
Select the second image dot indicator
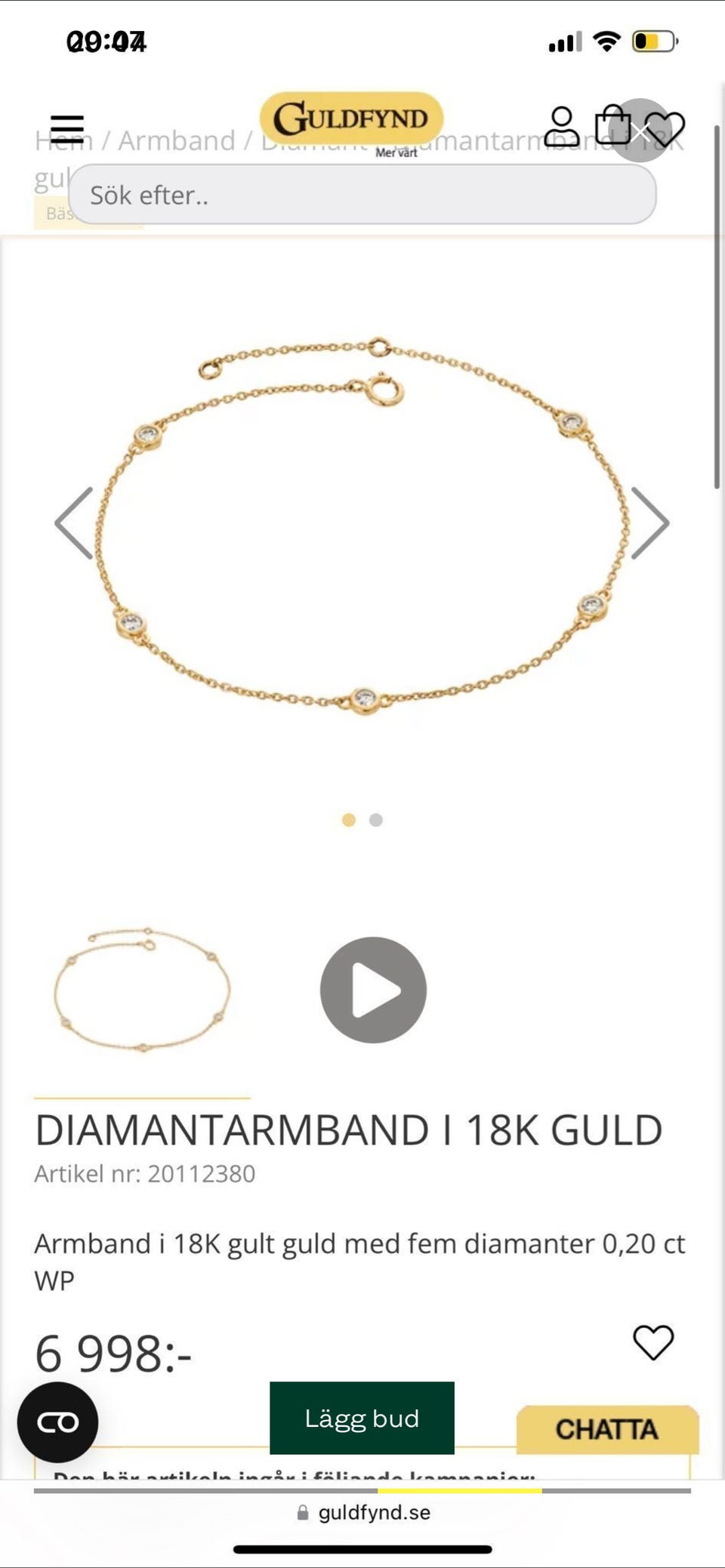coord(376,820)
